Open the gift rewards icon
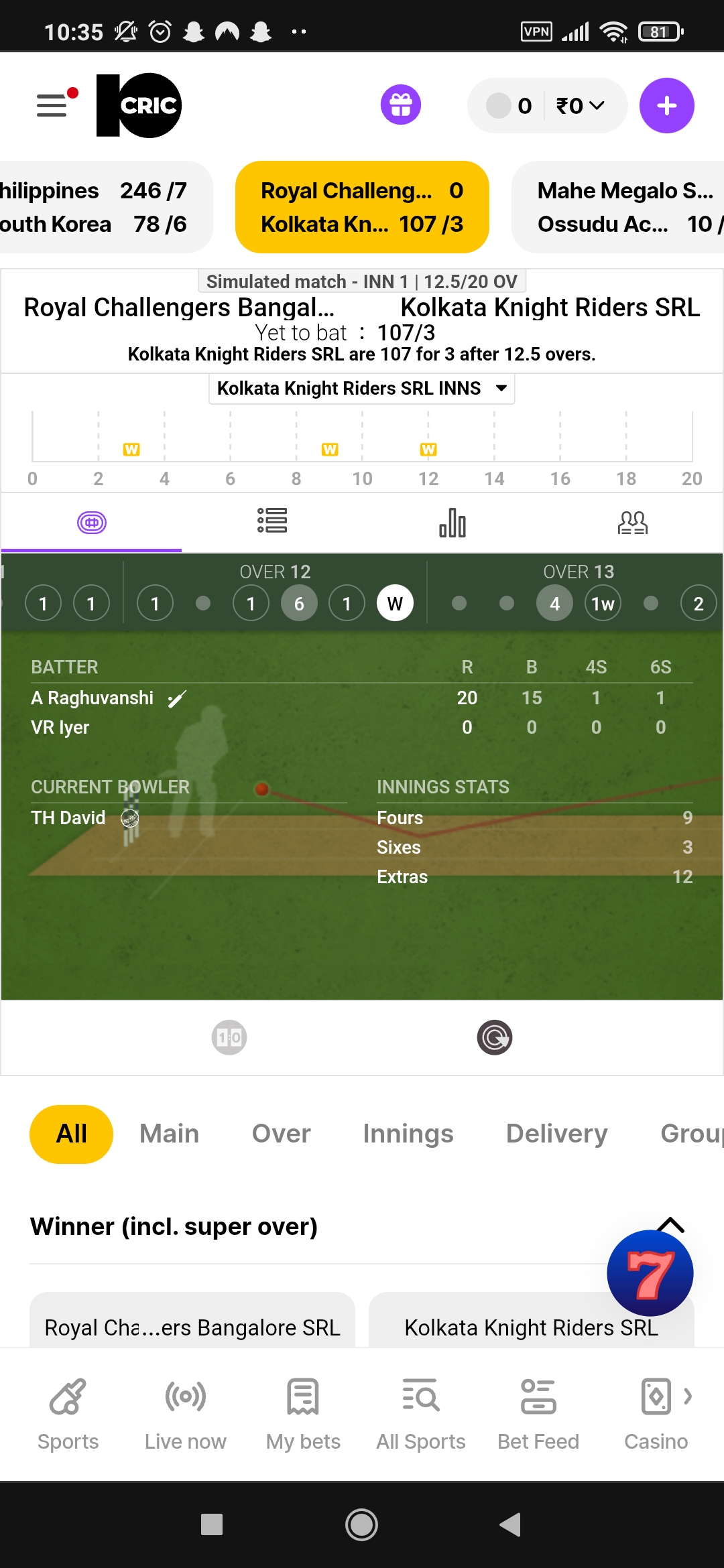This screenshot has height=1568, width=724. click(401, 105)
